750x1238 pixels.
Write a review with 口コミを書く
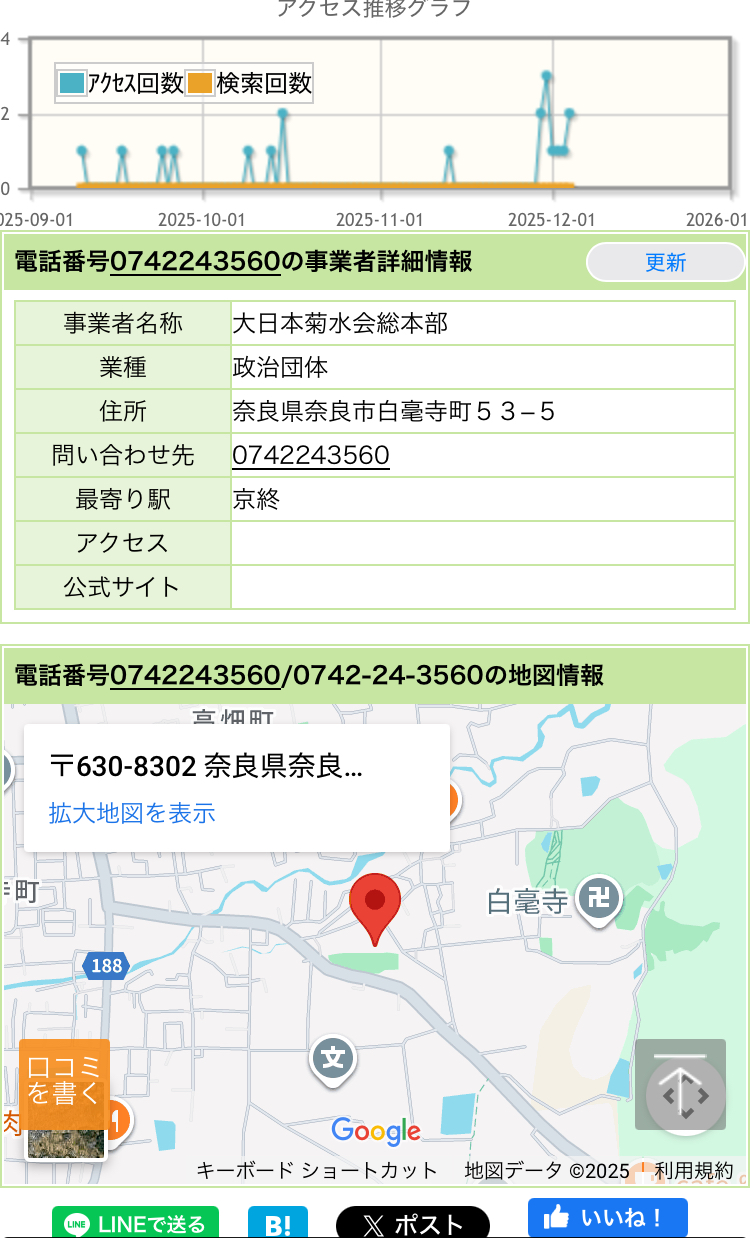click(64, 1080)
